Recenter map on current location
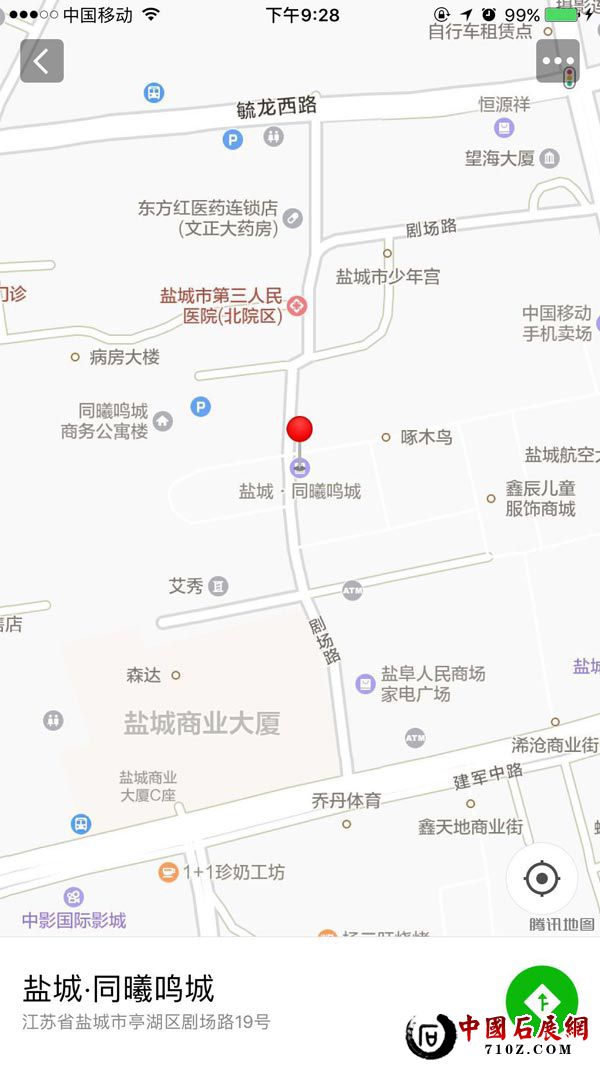This screenshot has height=1067, width=600. point(541,879)
